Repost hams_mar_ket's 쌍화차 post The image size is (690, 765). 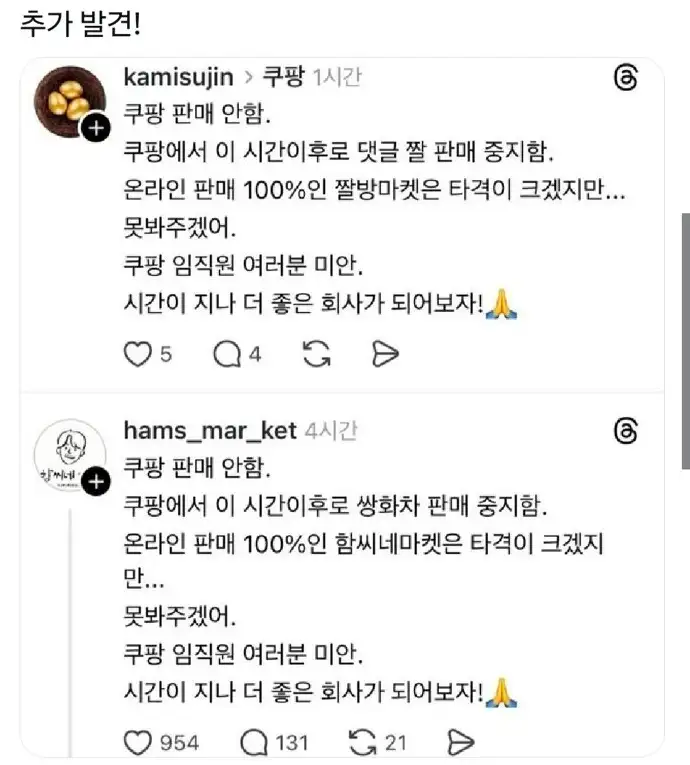[359, 742]
